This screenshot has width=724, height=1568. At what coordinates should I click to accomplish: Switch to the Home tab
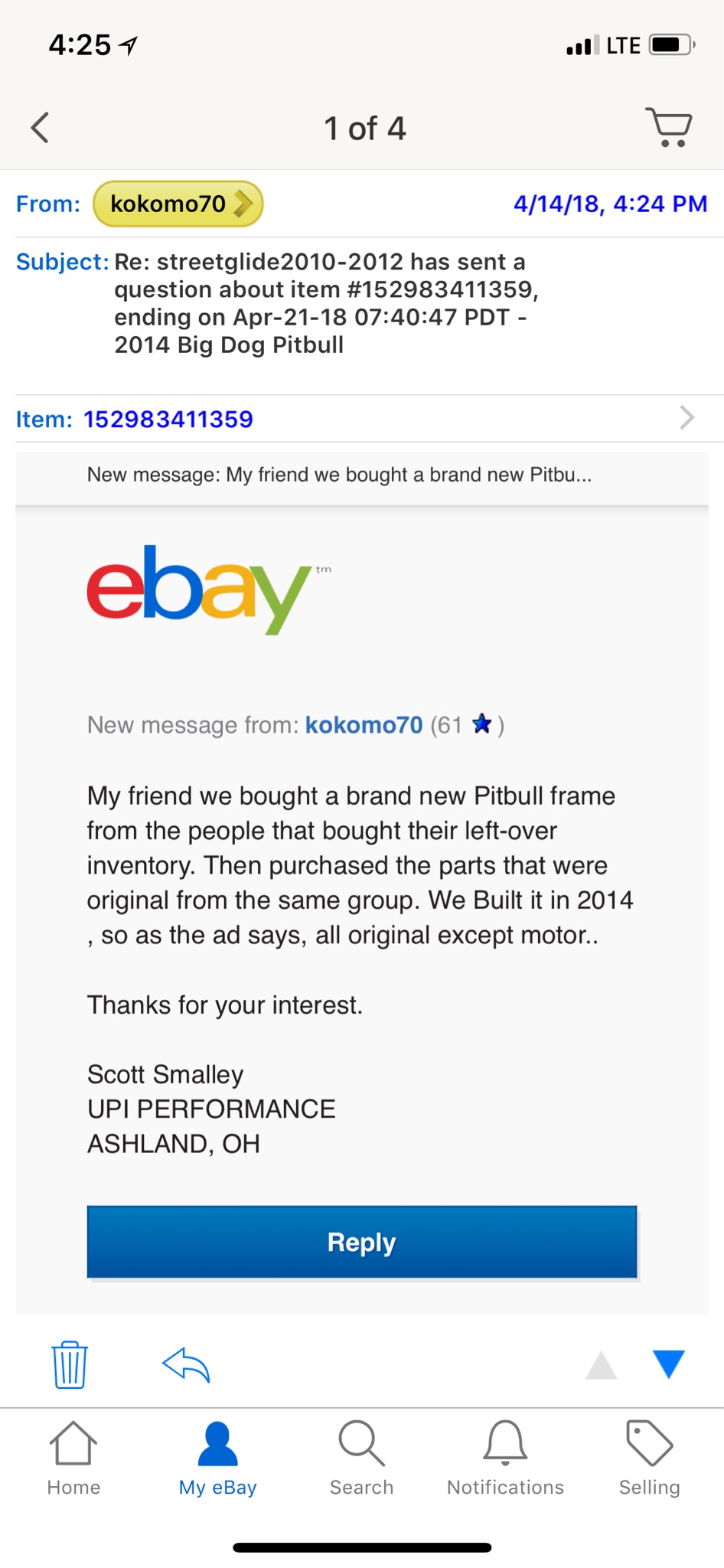click(x=73, y=1459)
